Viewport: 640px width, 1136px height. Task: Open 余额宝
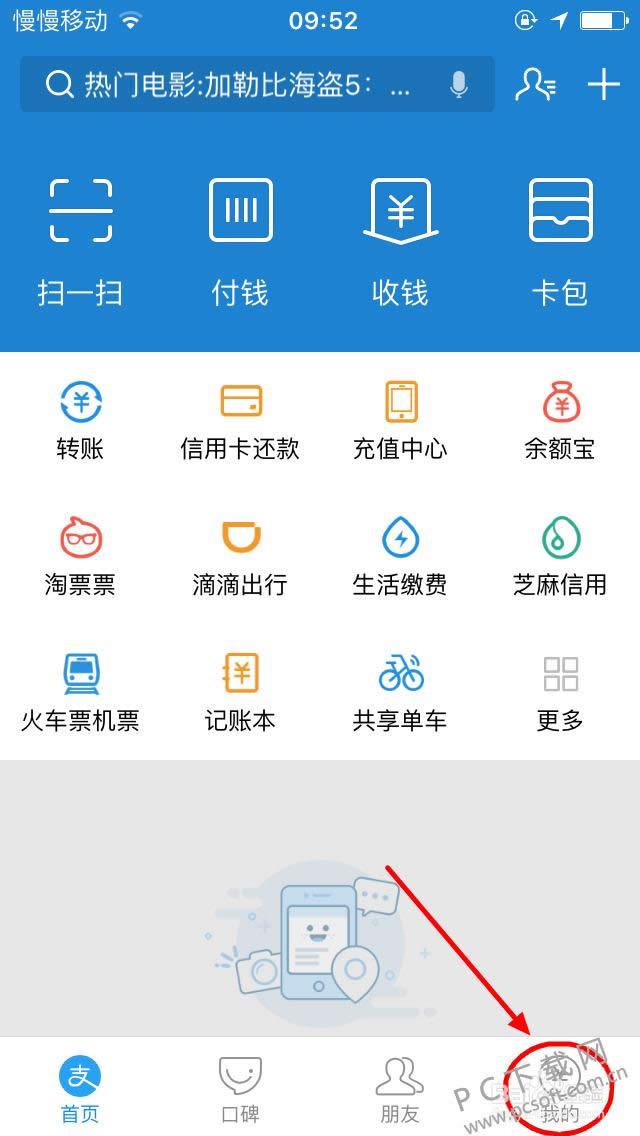pos(560,420)
